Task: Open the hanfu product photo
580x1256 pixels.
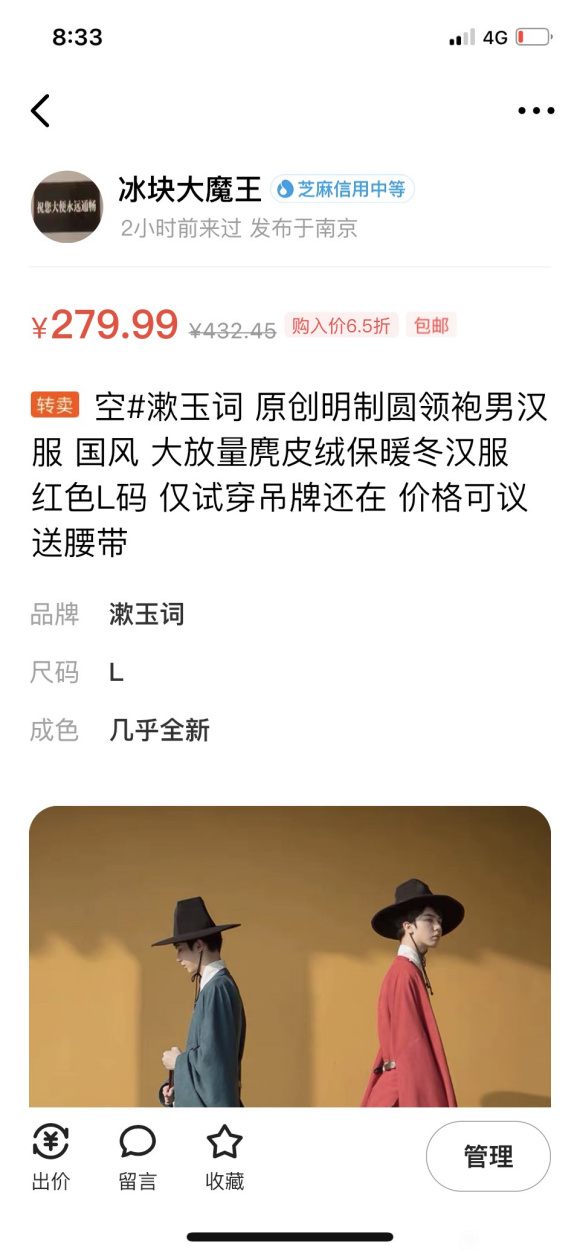Action: 290,956
